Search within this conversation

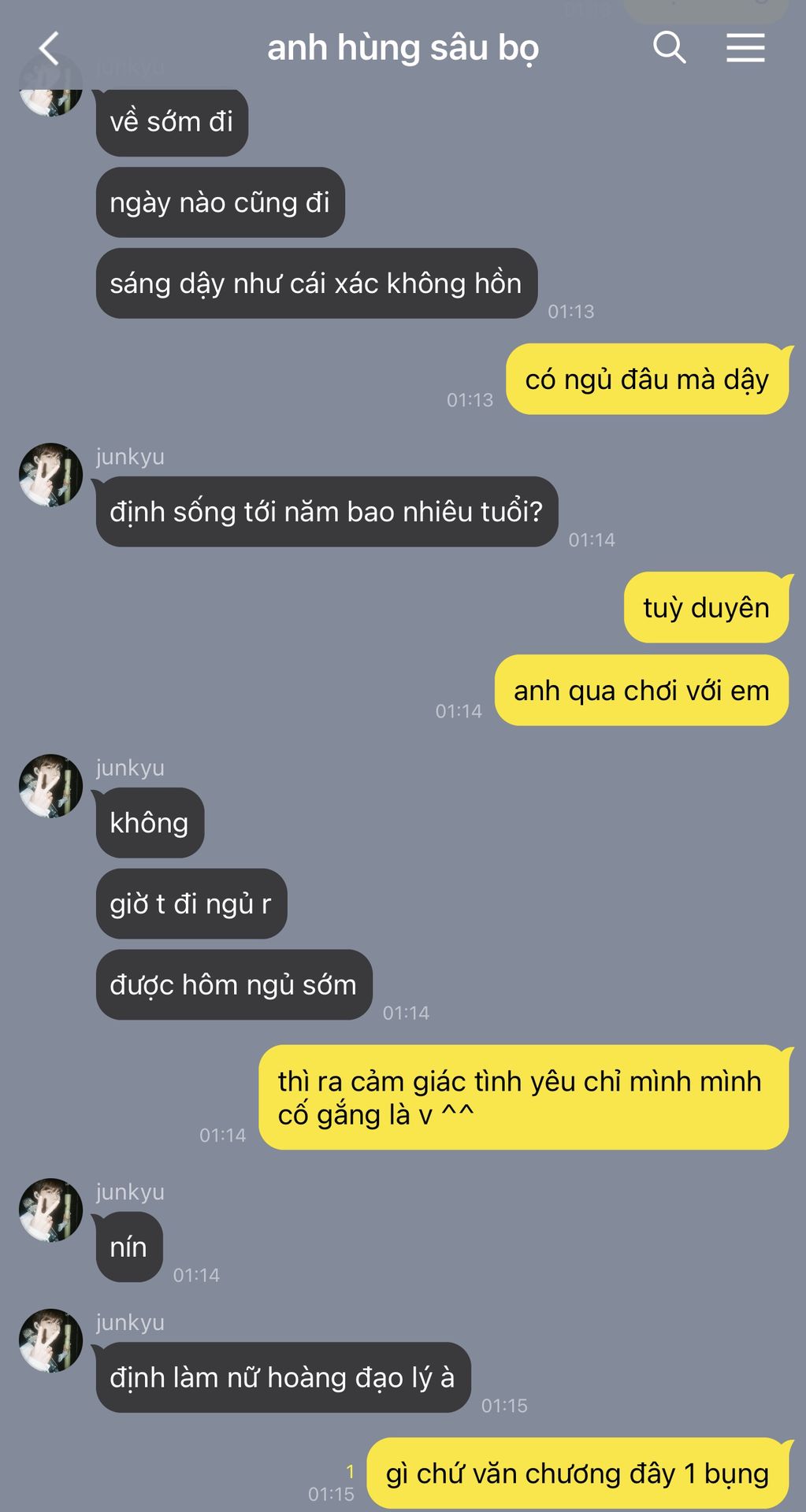pos(669,48)
